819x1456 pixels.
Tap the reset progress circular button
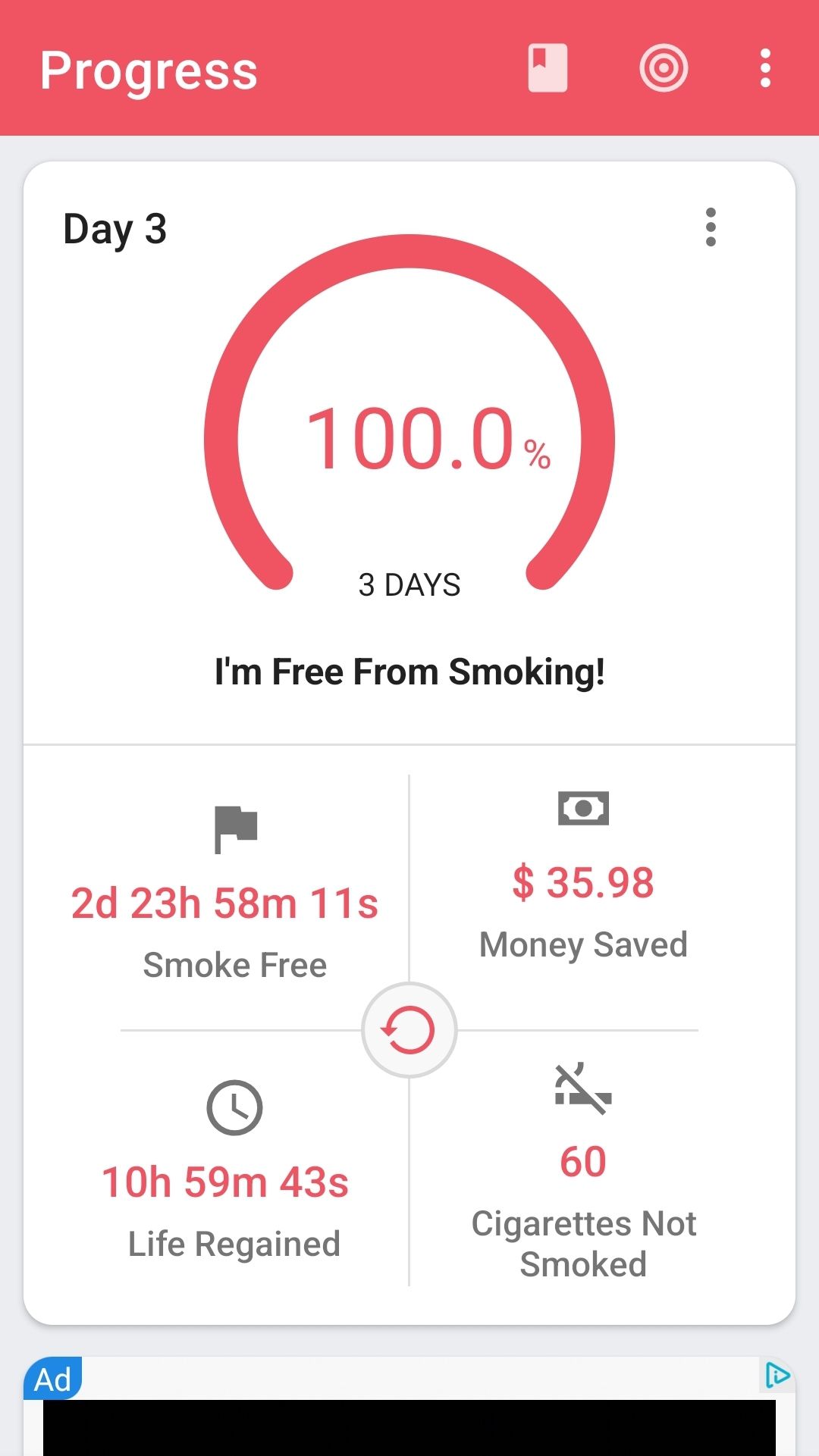(x=409, y=1030)
